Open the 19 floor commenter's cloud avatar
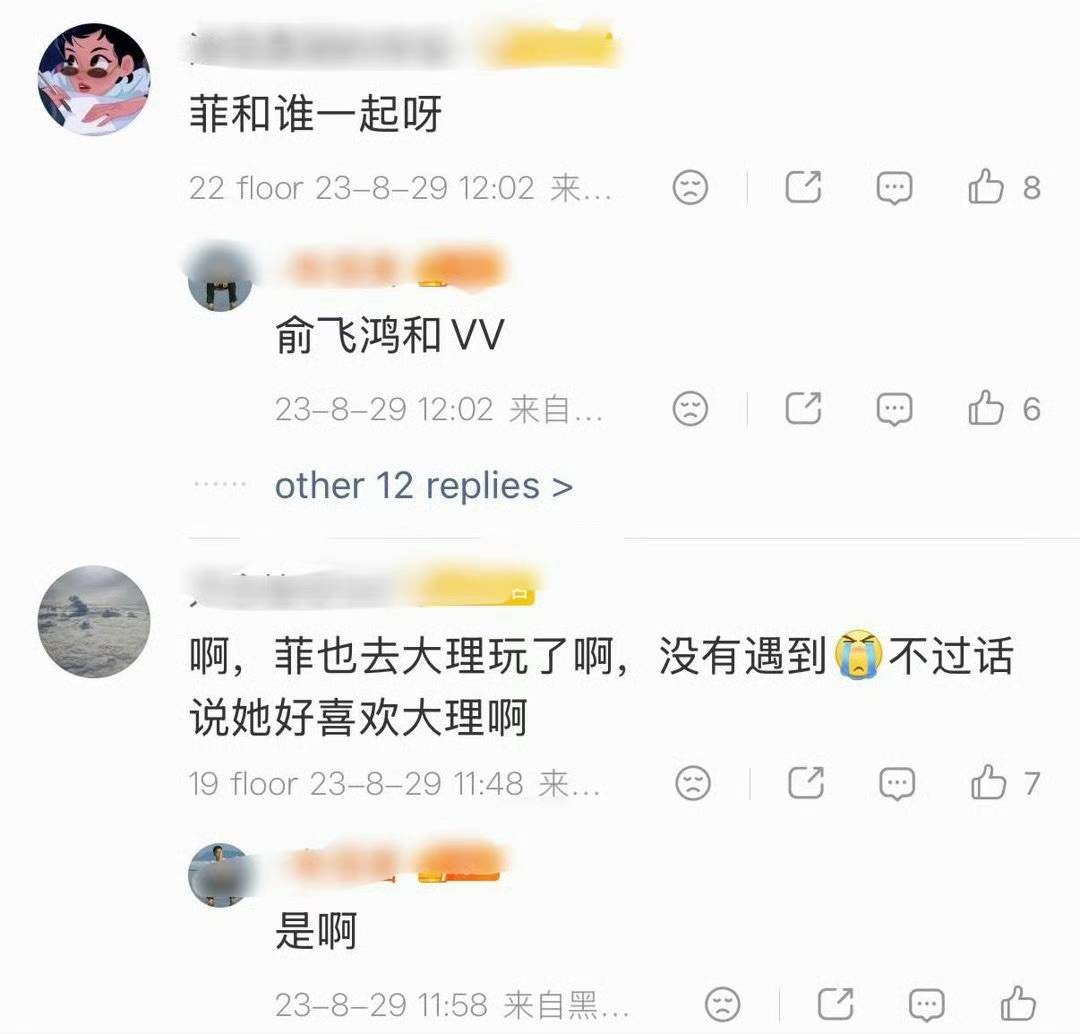Screen dimensions: 1080x1034 (94, 621)
